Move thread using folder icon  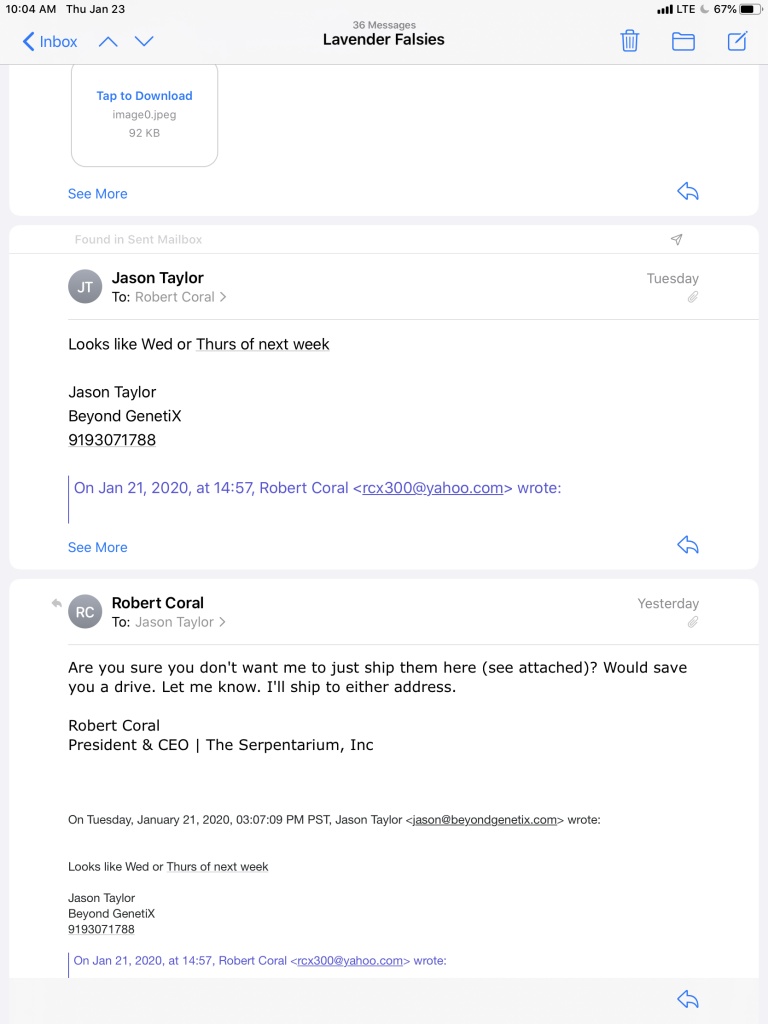pos(683,42)
